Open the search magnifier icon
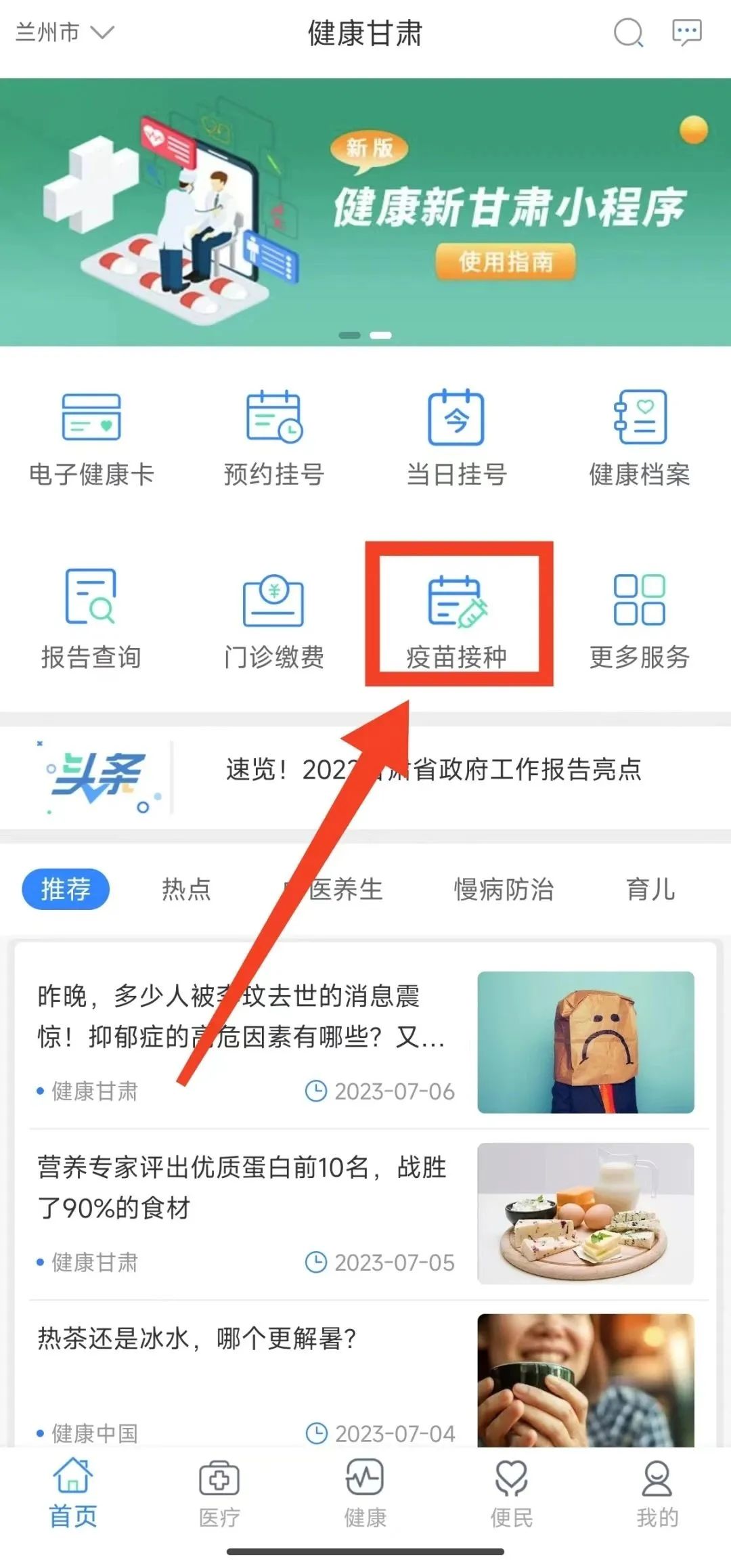 (627, 32)
